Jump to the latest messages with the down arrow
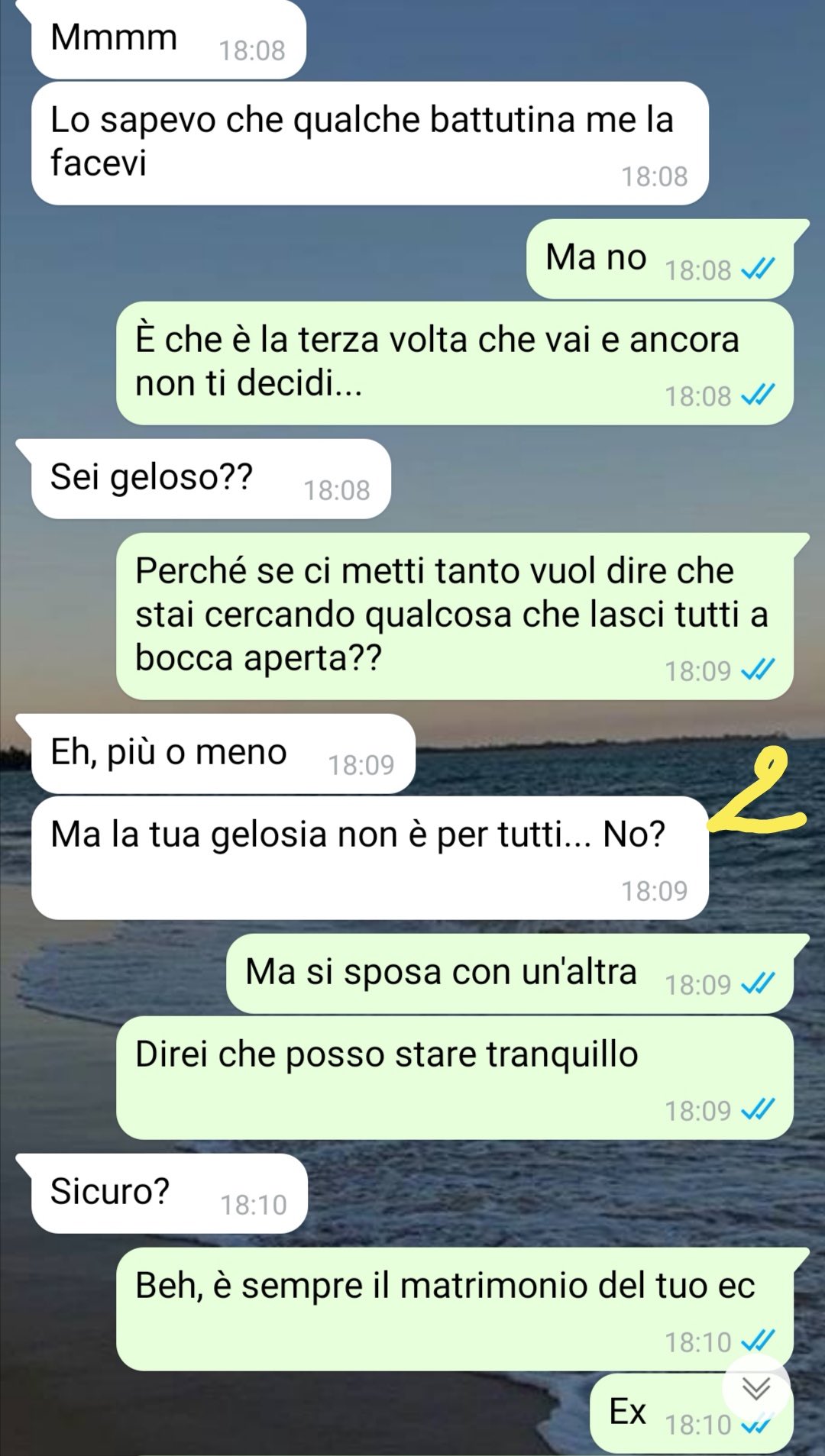 (756, 1388)
